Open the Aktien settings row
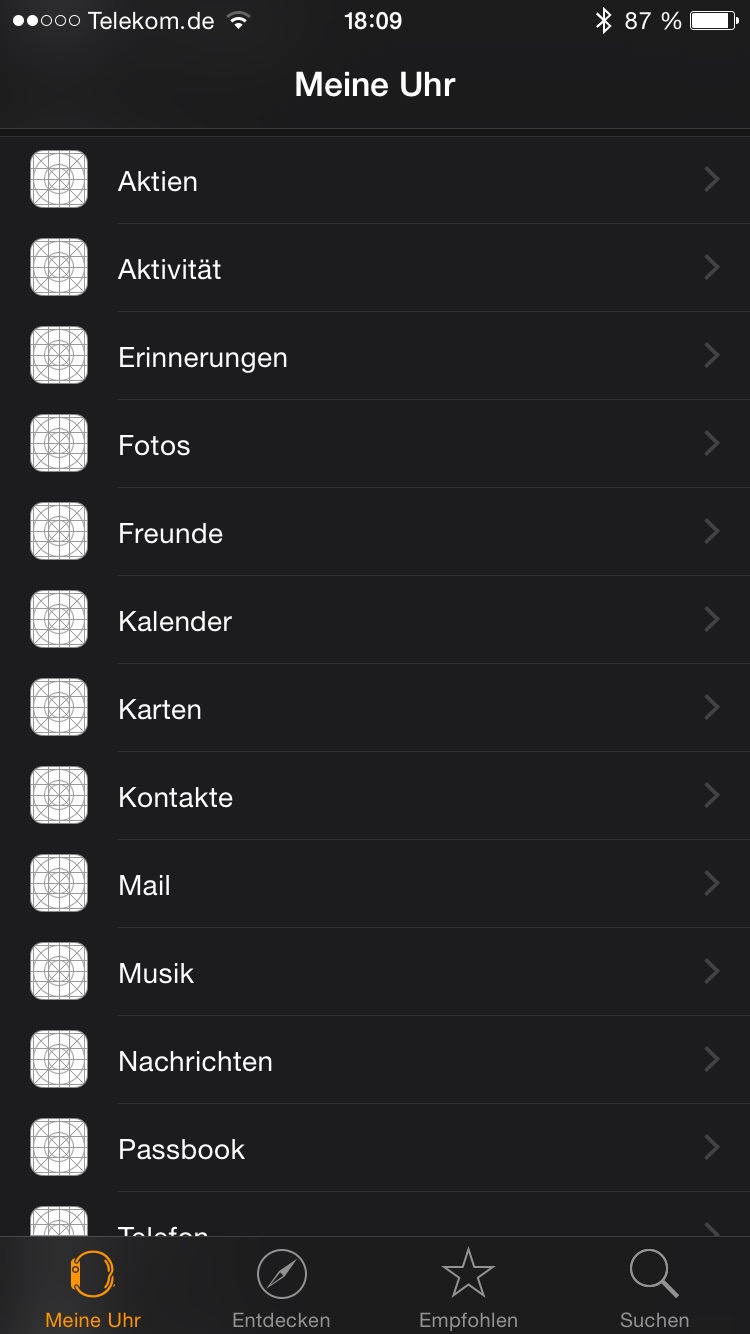The height and width of the screenshot is (1334, 750). 375,180
